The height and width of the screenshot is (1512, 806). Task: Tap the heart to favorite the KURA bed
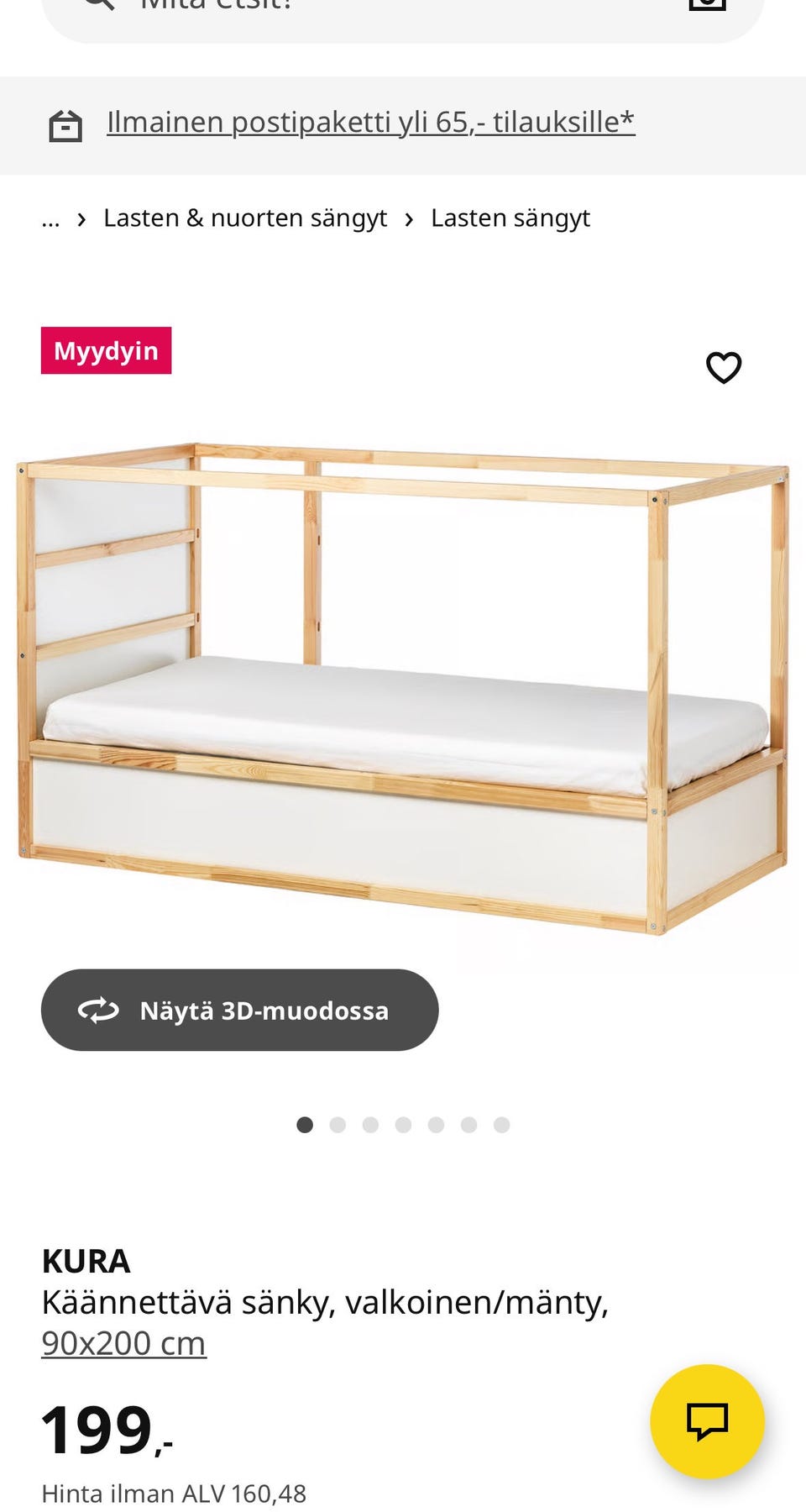pos(723,367)
